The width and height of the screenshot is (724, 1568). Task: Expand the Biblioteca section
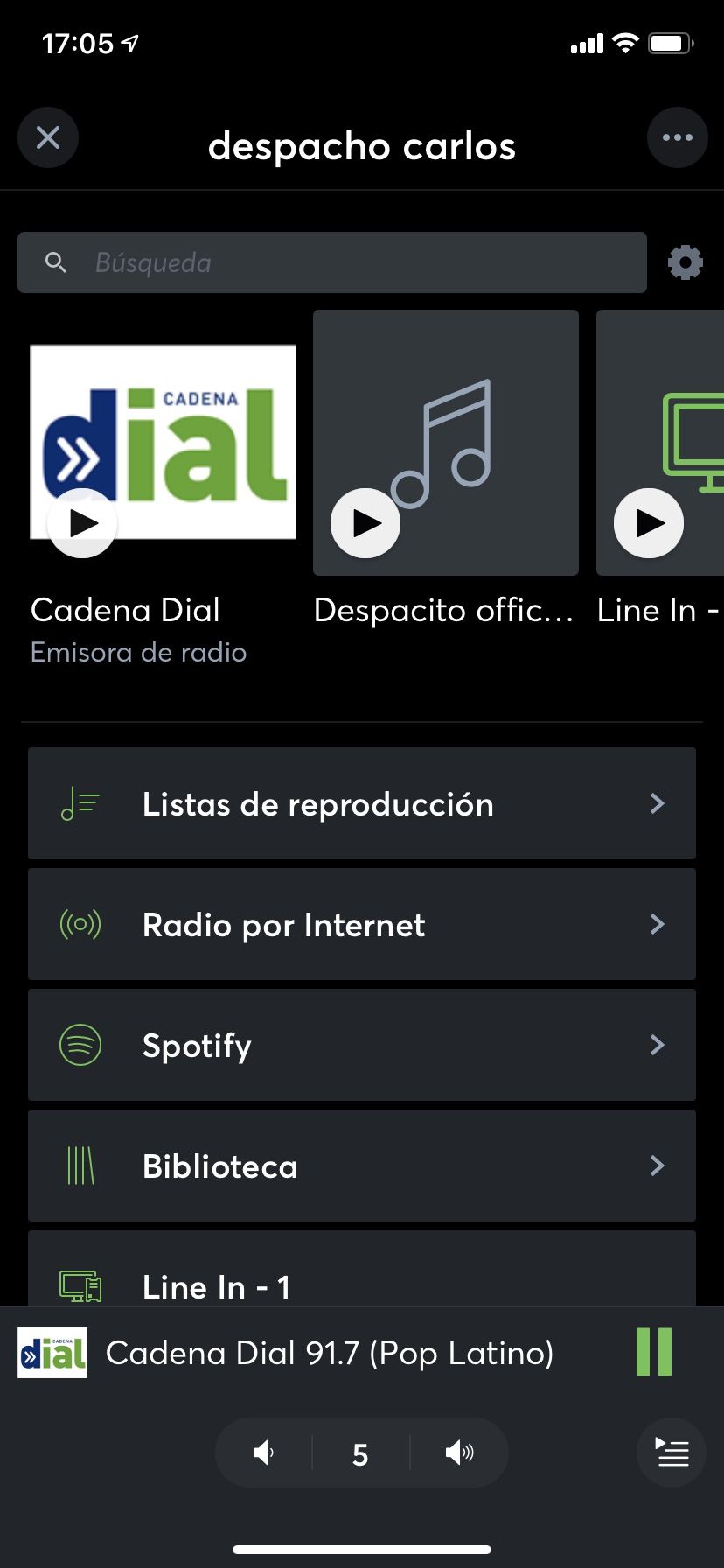pos(657,1165)
